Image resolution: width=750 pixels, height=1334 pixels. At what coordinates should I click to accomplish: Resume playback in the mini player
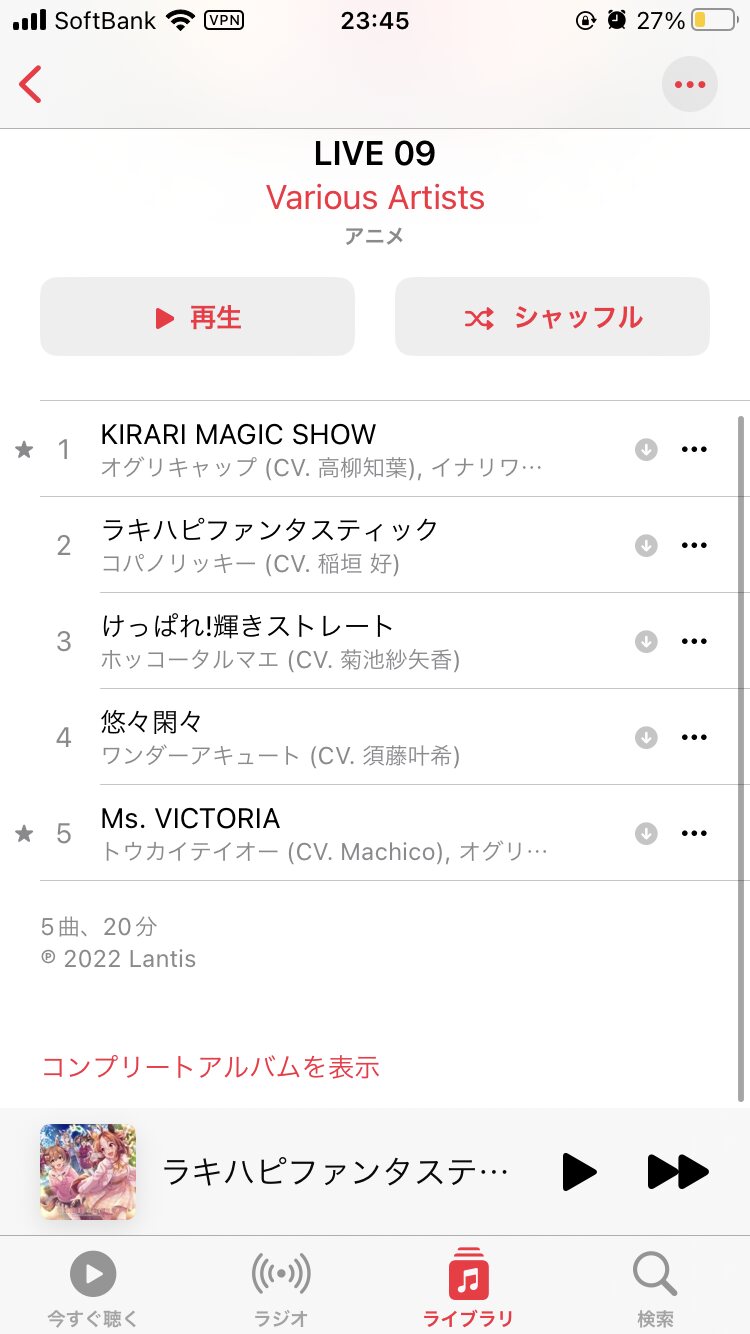point(579,1171)
